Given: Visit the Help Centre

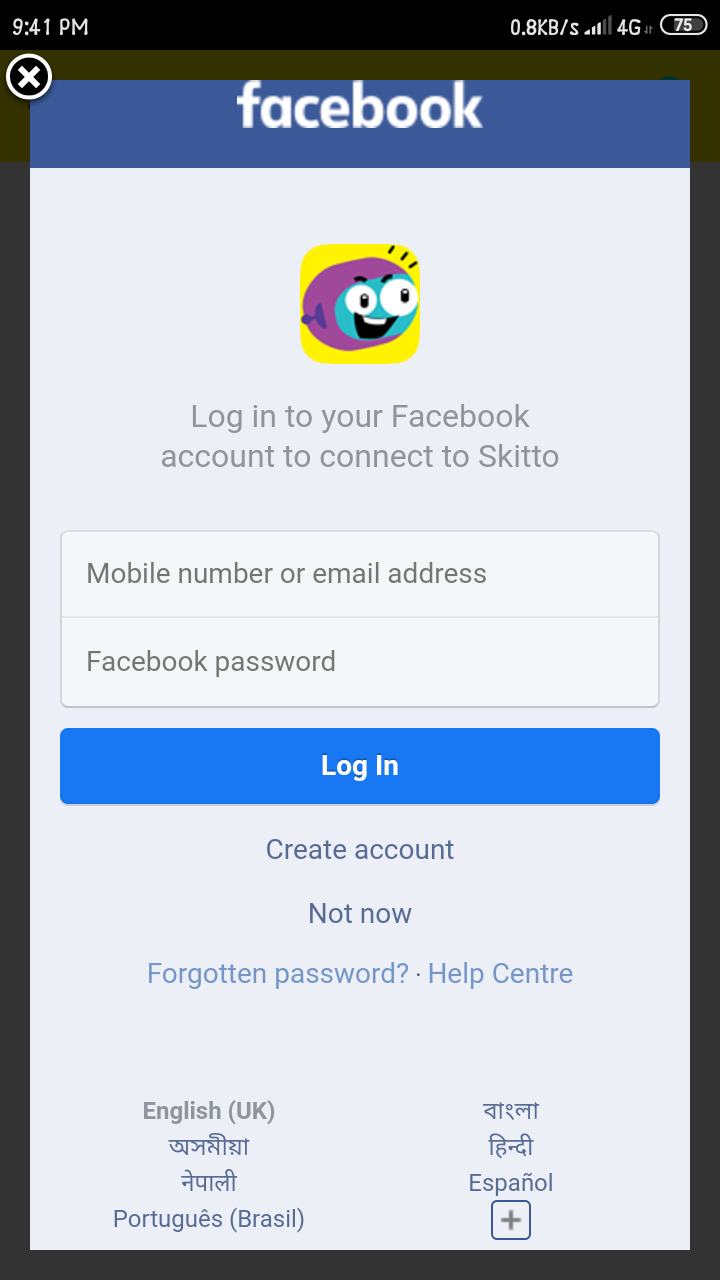Looking at the screenshot, I should pos(500,974).
